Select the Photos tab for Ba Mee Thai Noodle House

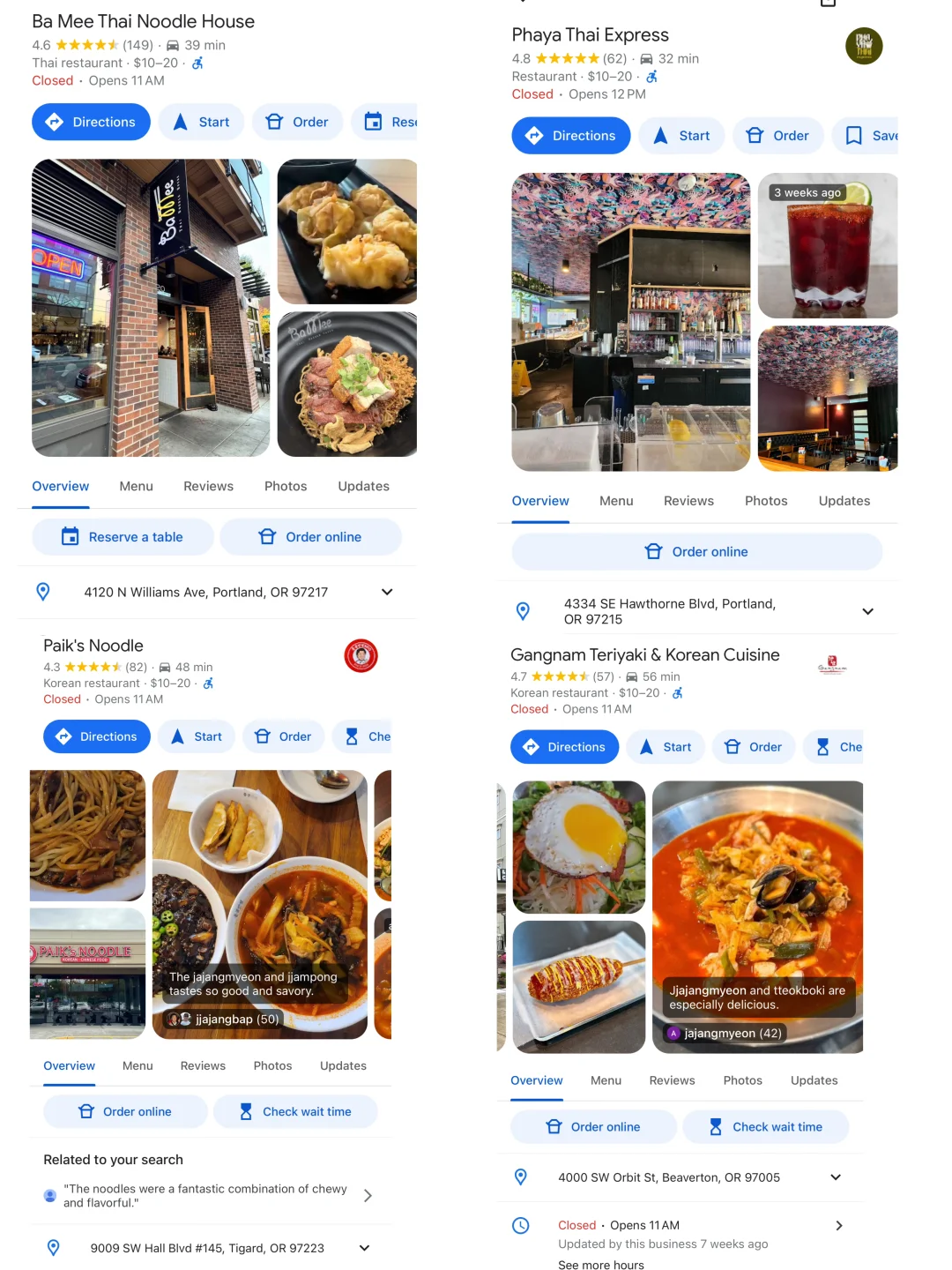pos(286,486)
